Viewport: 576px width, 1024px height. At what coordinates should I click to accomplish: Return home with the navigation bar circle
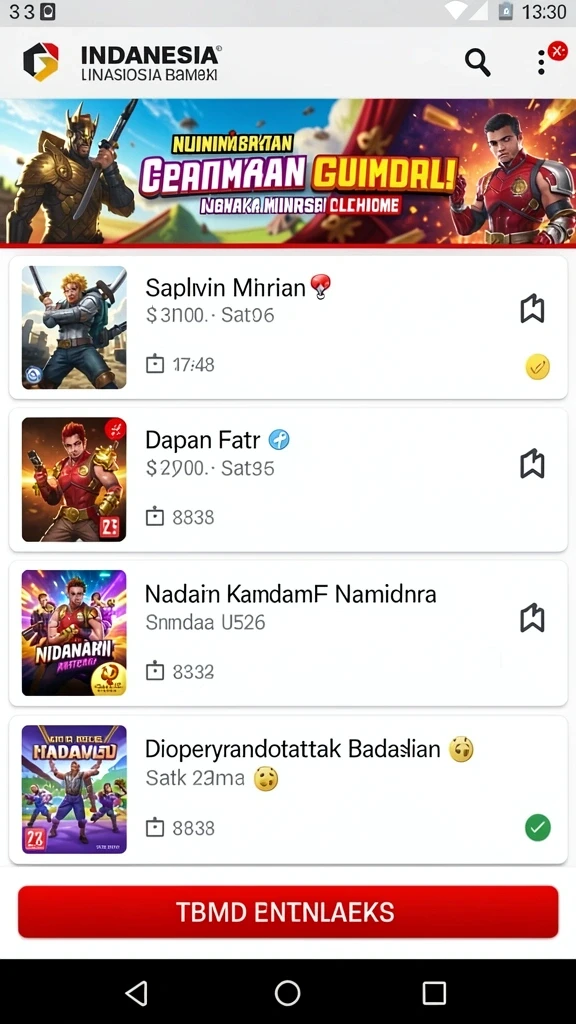click(287, 993)
